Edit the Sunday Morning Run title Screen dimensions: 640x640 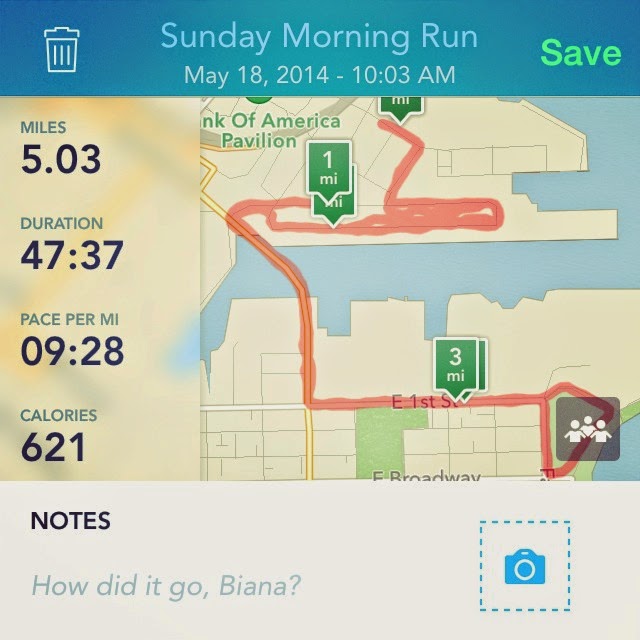coord(319,37)
